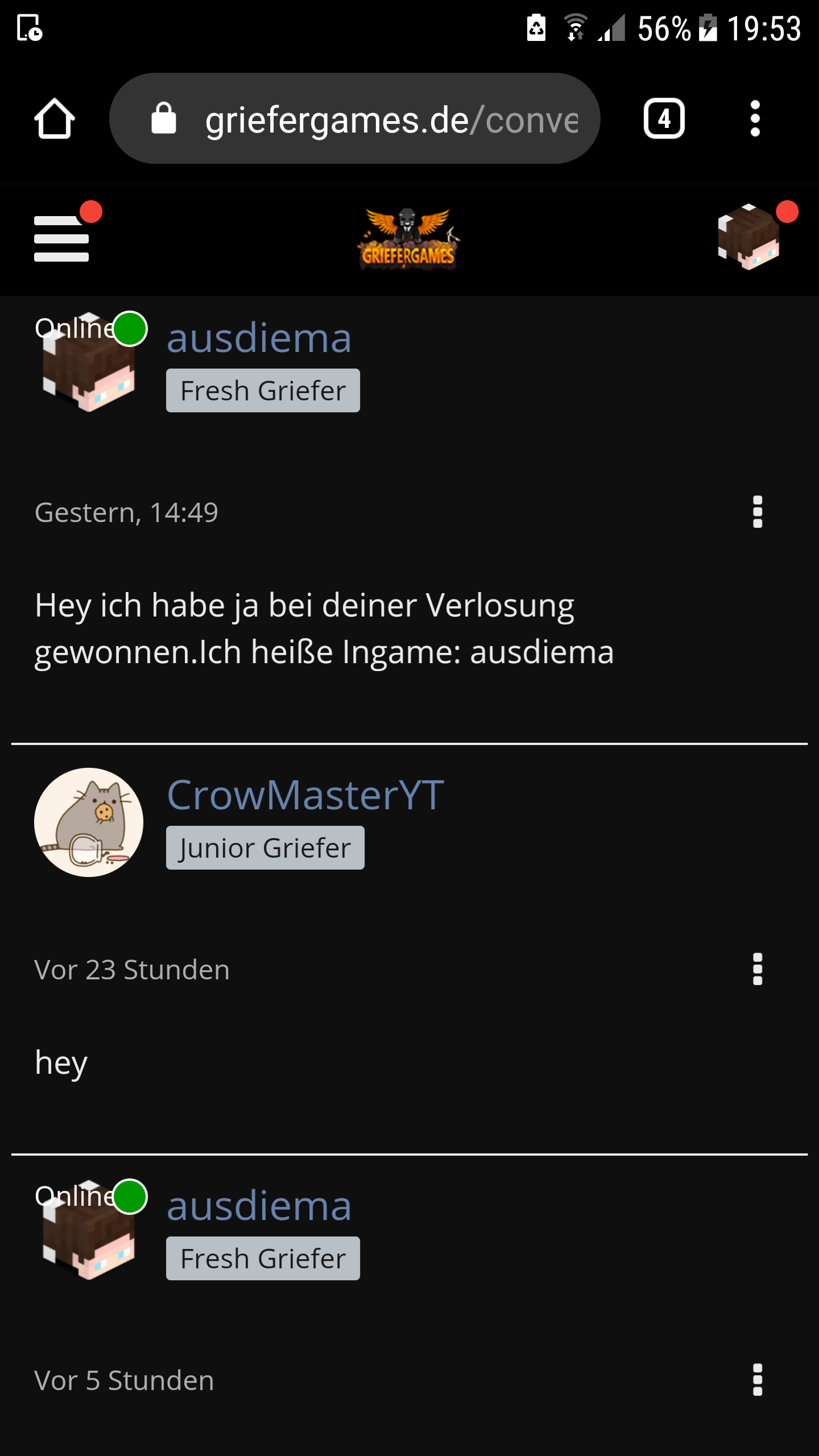This screenshot has height=1456, width=819.
Task: Open options for the Vor 5 Stunden message
Action: [x=757, y=1380]
